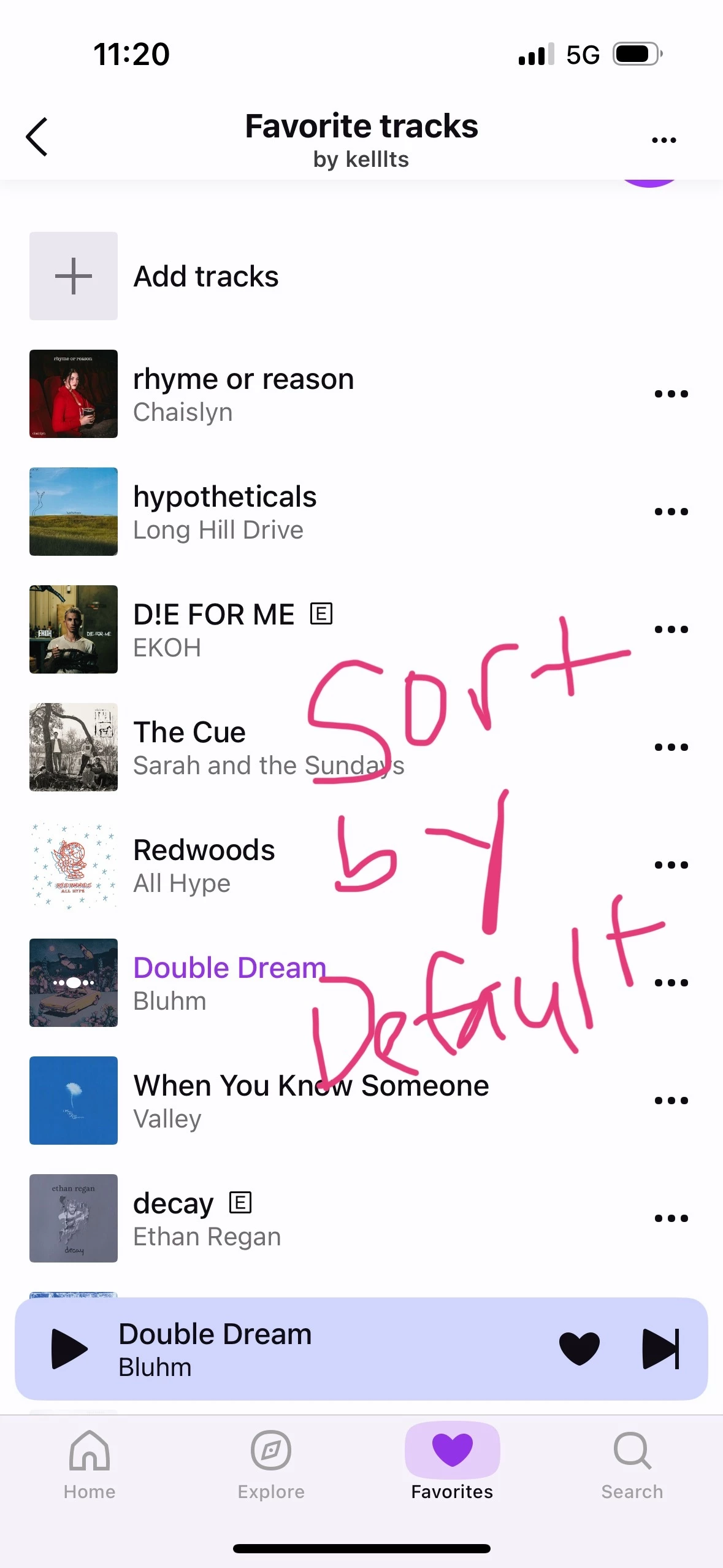The height and width of the screenshot is (1568, 723).
Task: Play decay by Ethan Regan
Action: point(174,1218)
